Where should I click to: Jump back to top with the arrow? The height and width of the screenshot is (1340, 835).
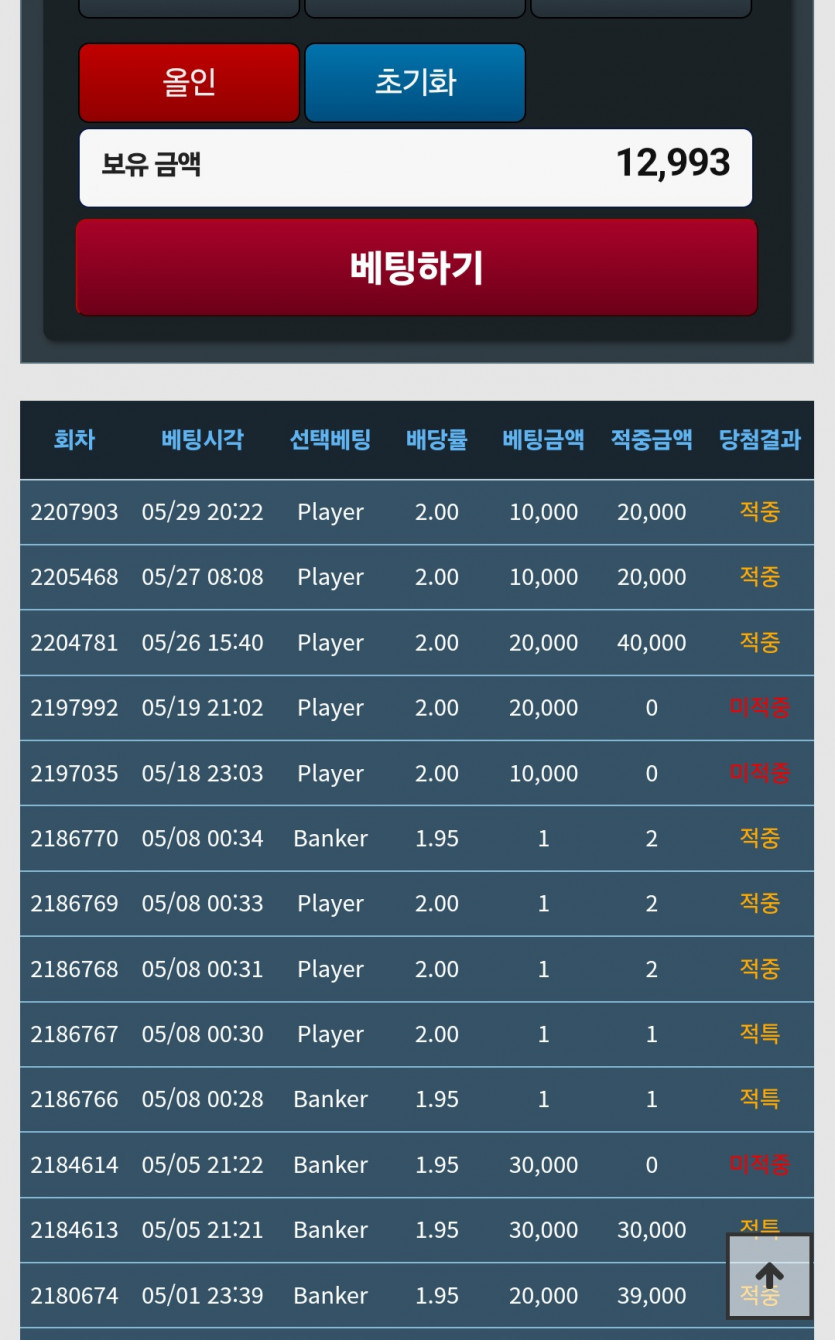pyautogui.click(x=769, y=1276)
